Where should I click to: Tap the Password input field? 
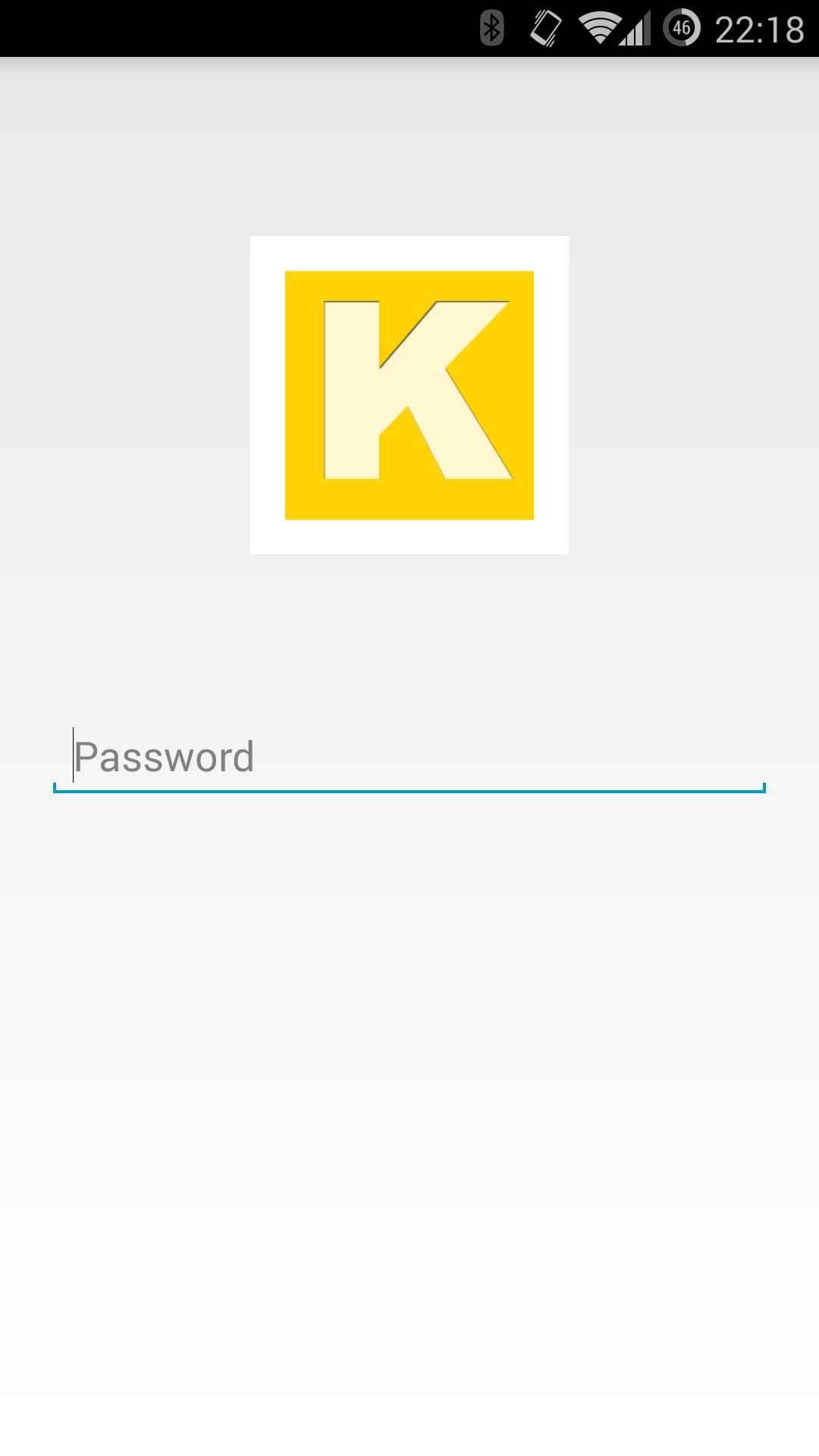click(x=409, y=757)
